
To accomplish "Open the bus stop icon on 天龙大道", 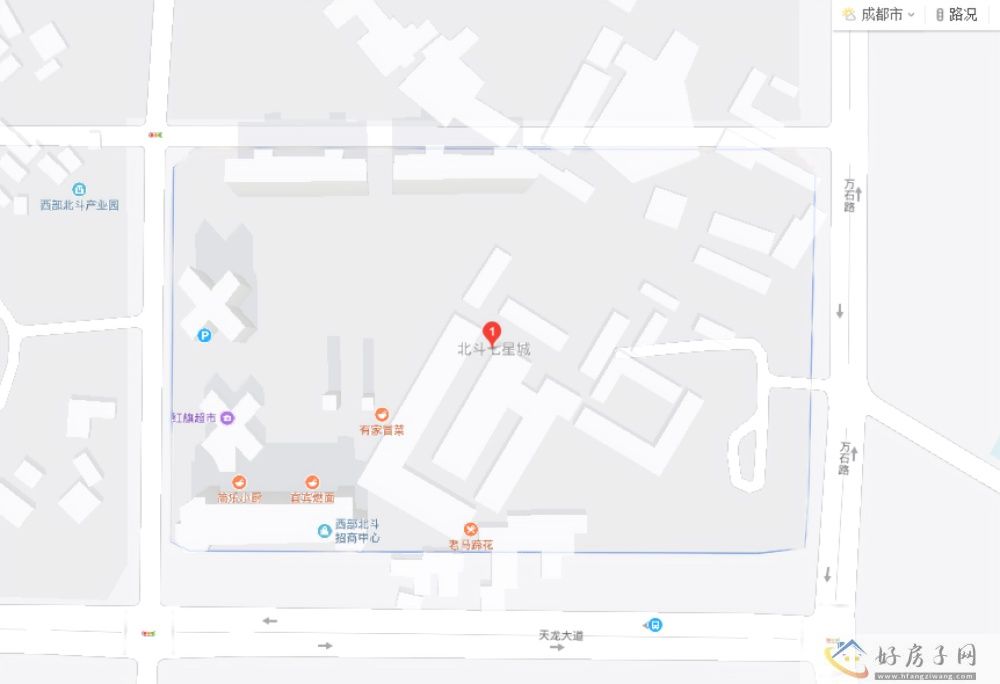I will click(x=654, y=625).
